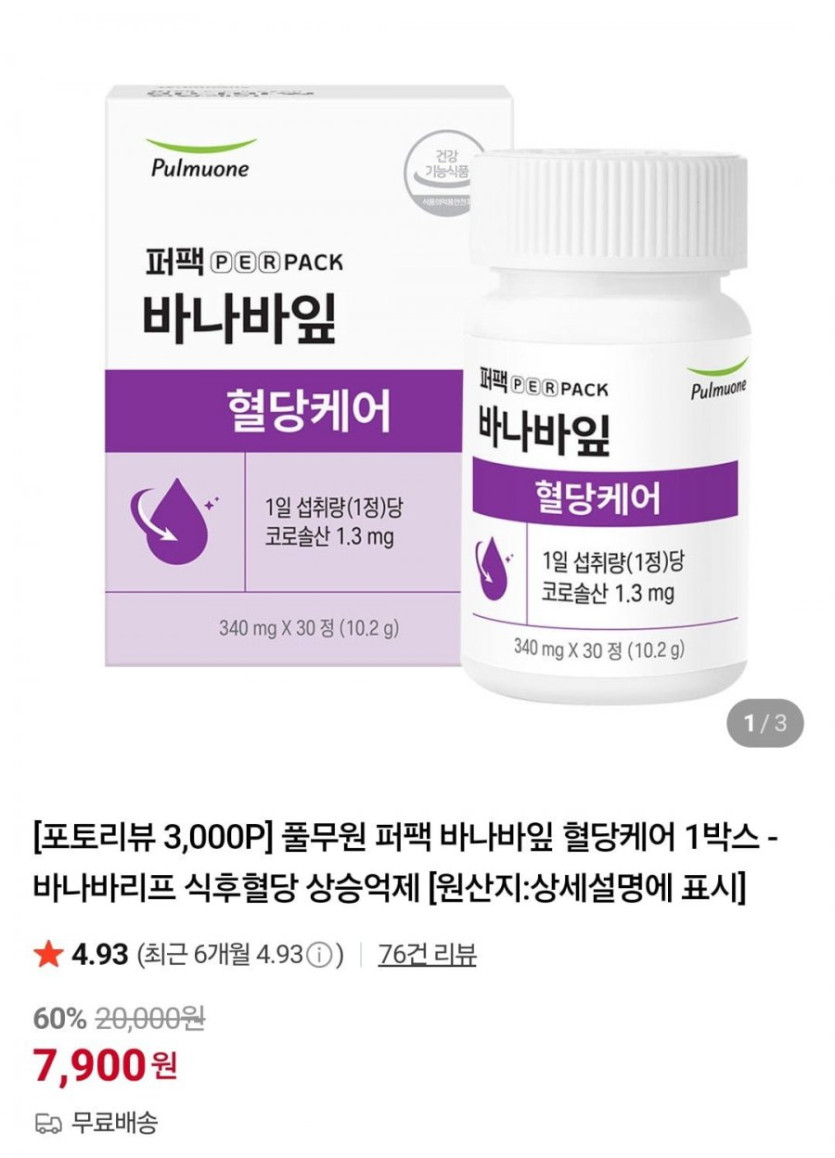835x1158 pixels.
Task: Open the 76건 리뷰 reviews link
Action: [x=427, y=955]
